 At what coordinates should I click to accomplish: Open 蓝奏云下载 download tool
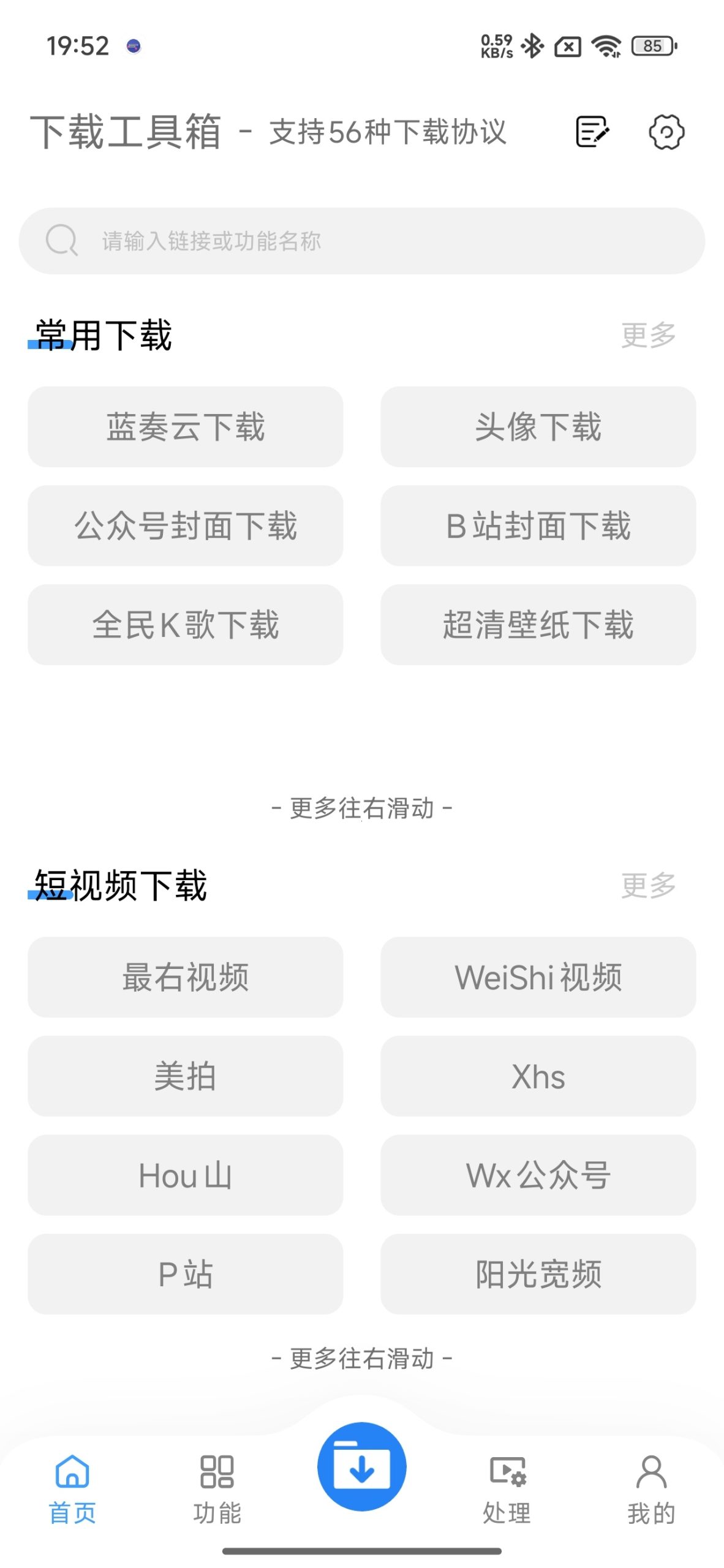point(184,428)
